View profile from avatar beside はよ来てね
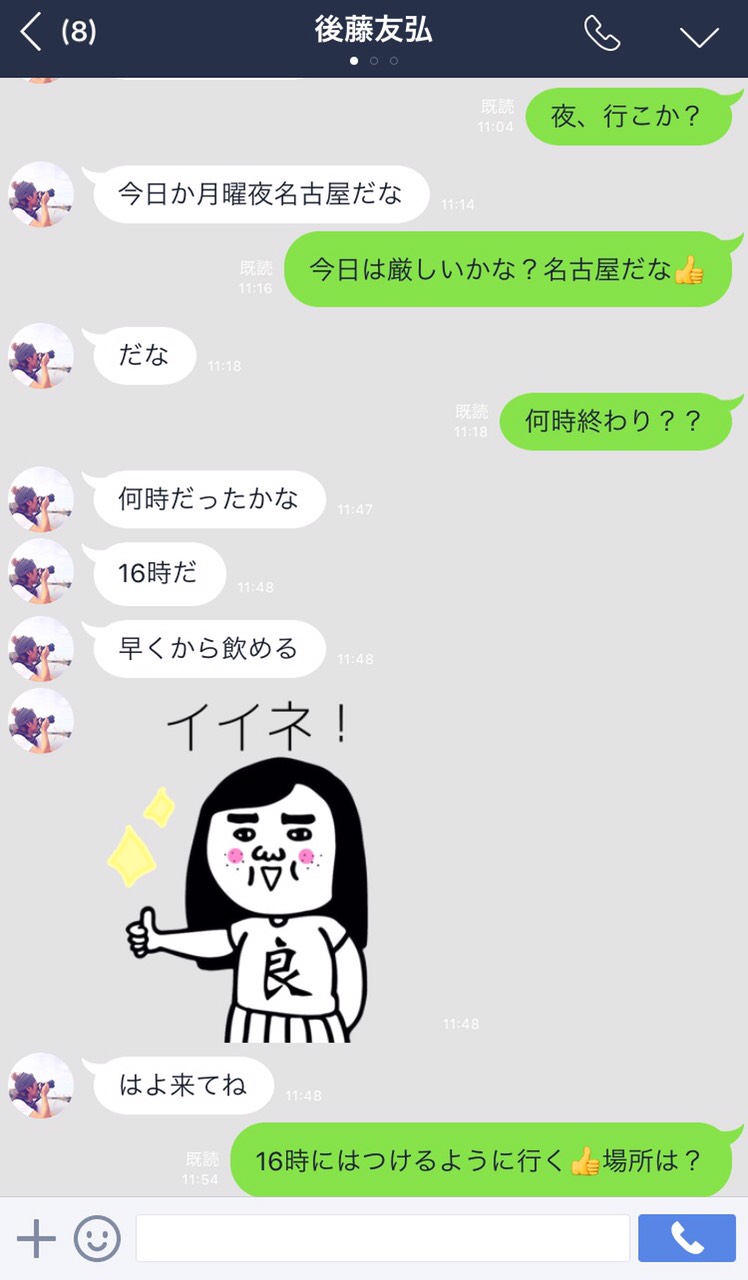748x1280 pixels. point(41,1085)
